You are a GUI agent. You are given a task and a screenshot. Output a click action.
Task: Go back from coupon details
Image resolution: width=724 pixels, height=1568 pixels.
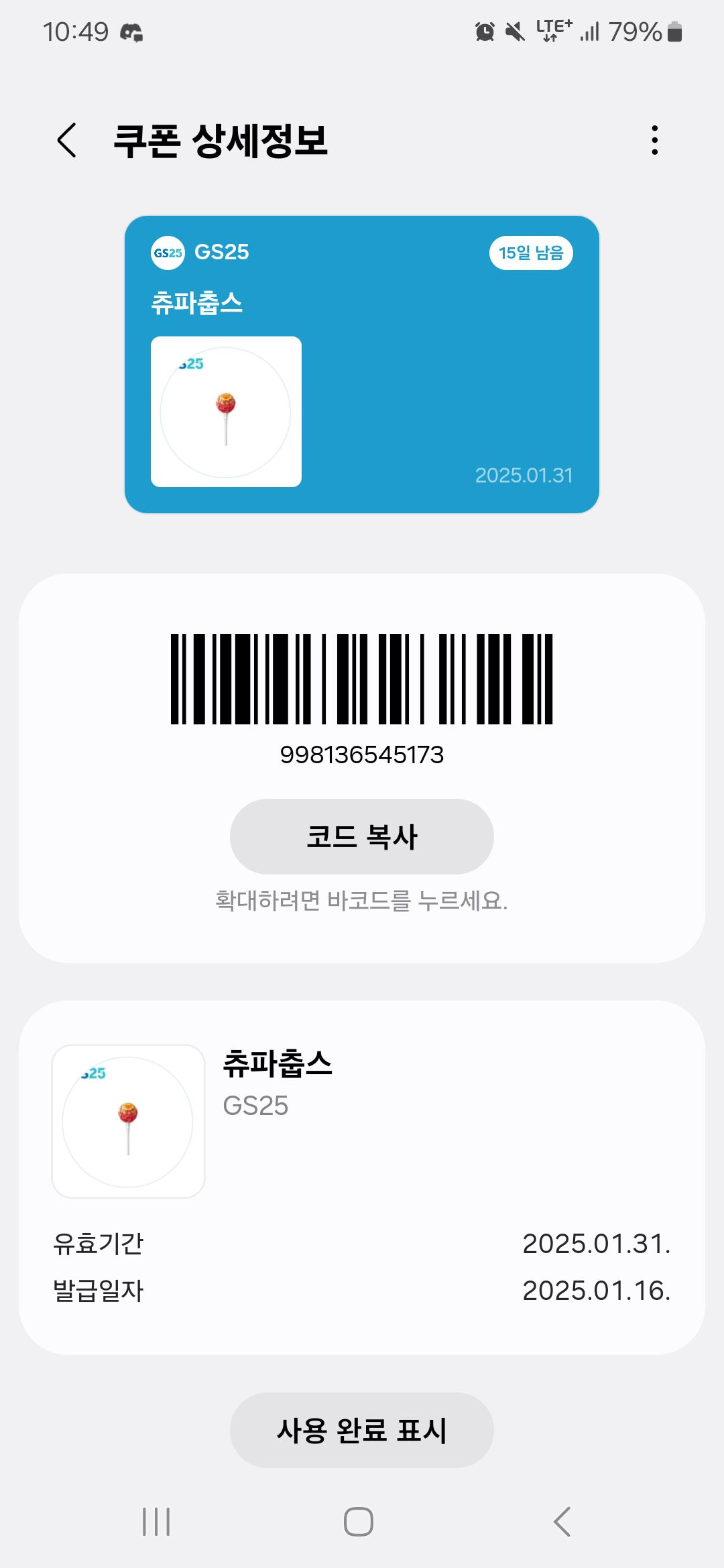(67, 141)
